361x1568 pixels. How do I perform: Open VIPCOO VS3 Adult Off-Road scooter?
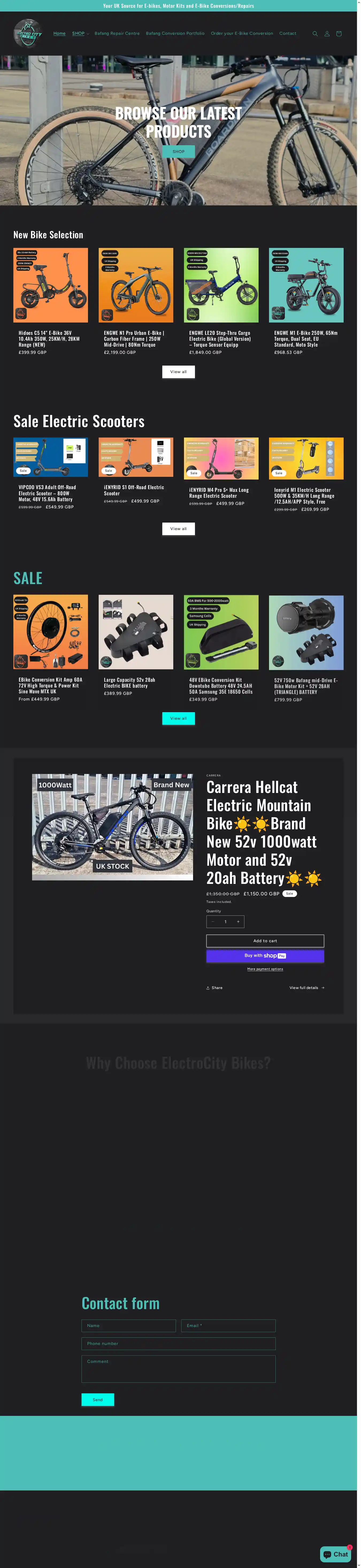pyautogui.click(x=48, y=493)
